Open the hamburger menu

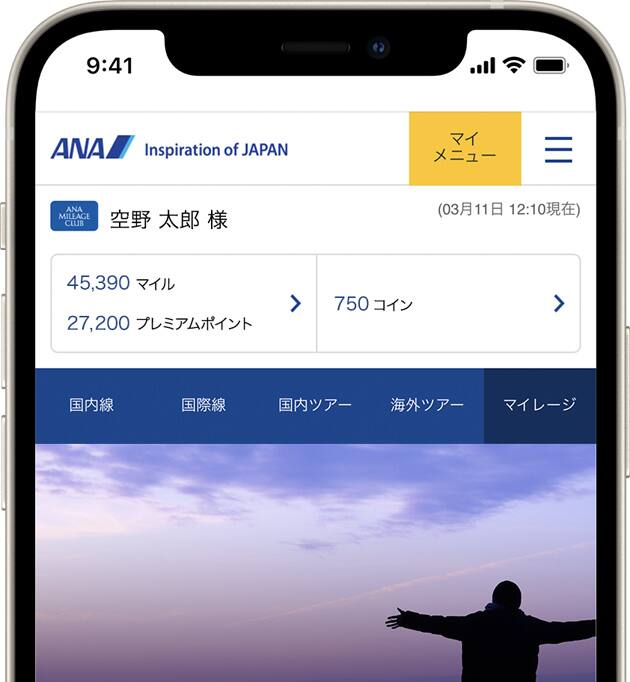click(x=558, y=149)
